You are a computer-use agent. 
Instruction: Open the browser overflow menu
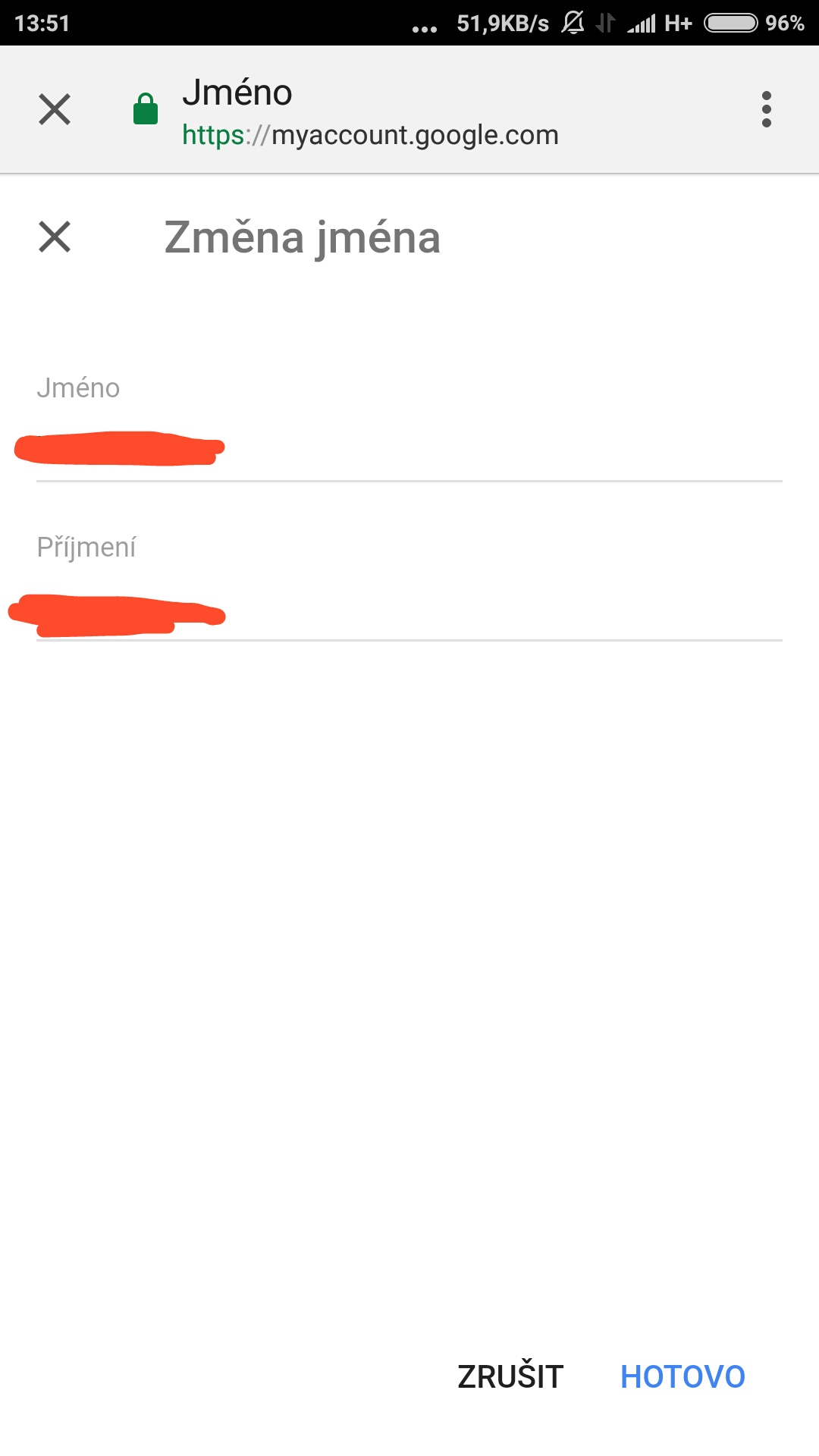click(766, 109)
